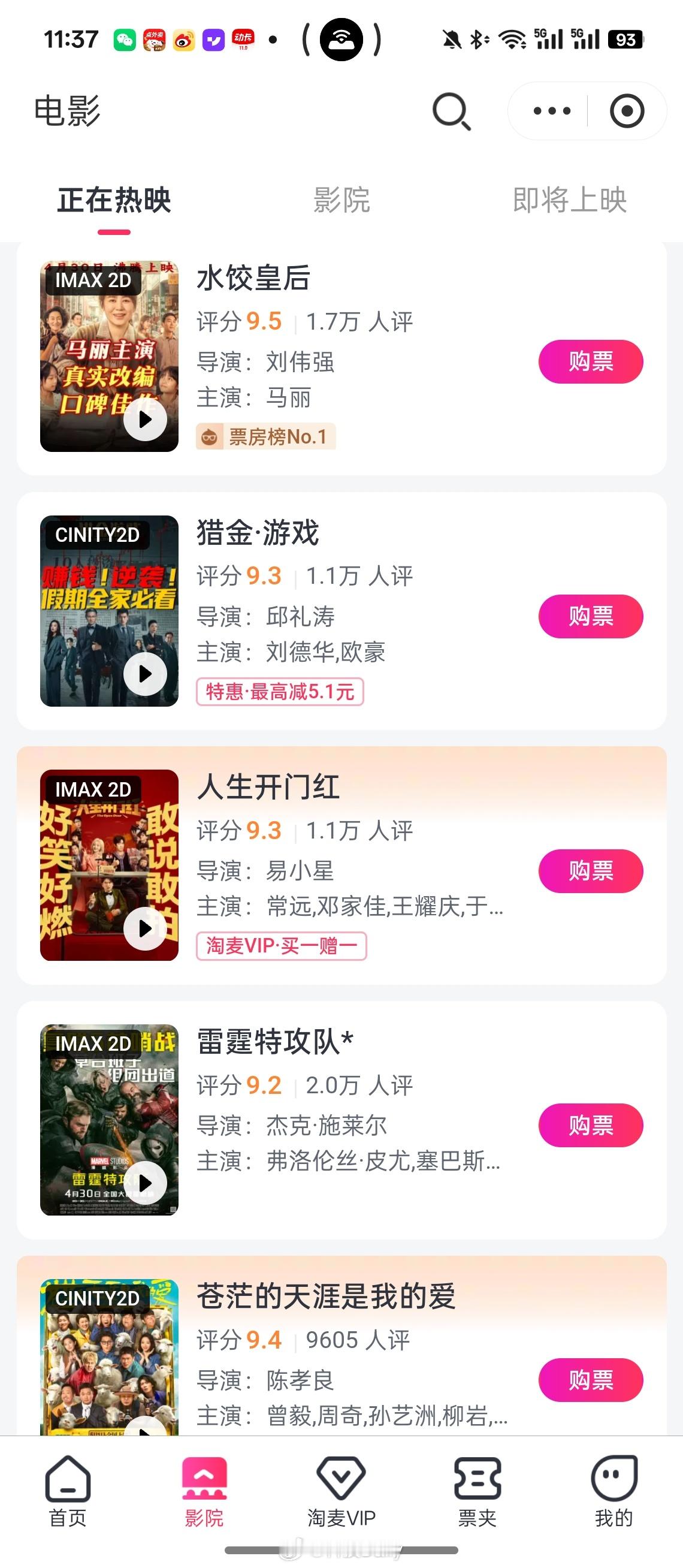Switch to the 影院 top tab
The image size is (683, 1568).
pos(341,200)
